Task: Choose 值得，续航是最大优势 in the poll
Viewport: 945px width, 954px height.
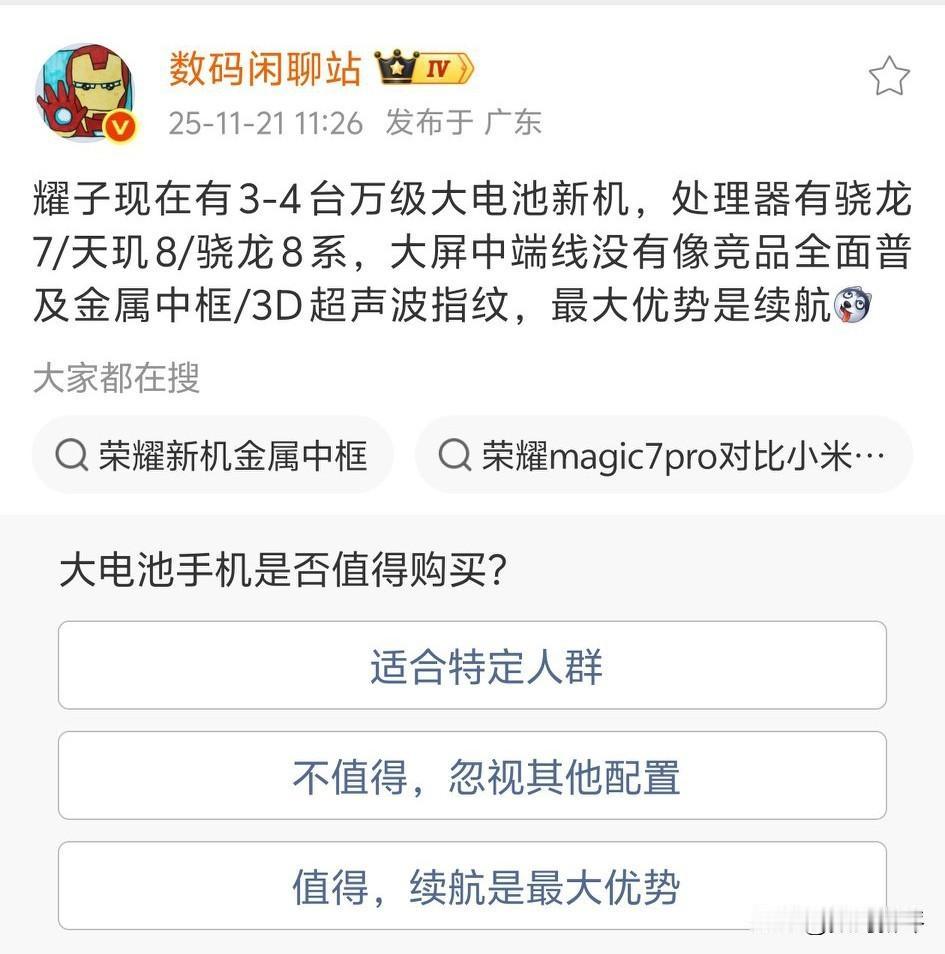Action: coord(472,885)
